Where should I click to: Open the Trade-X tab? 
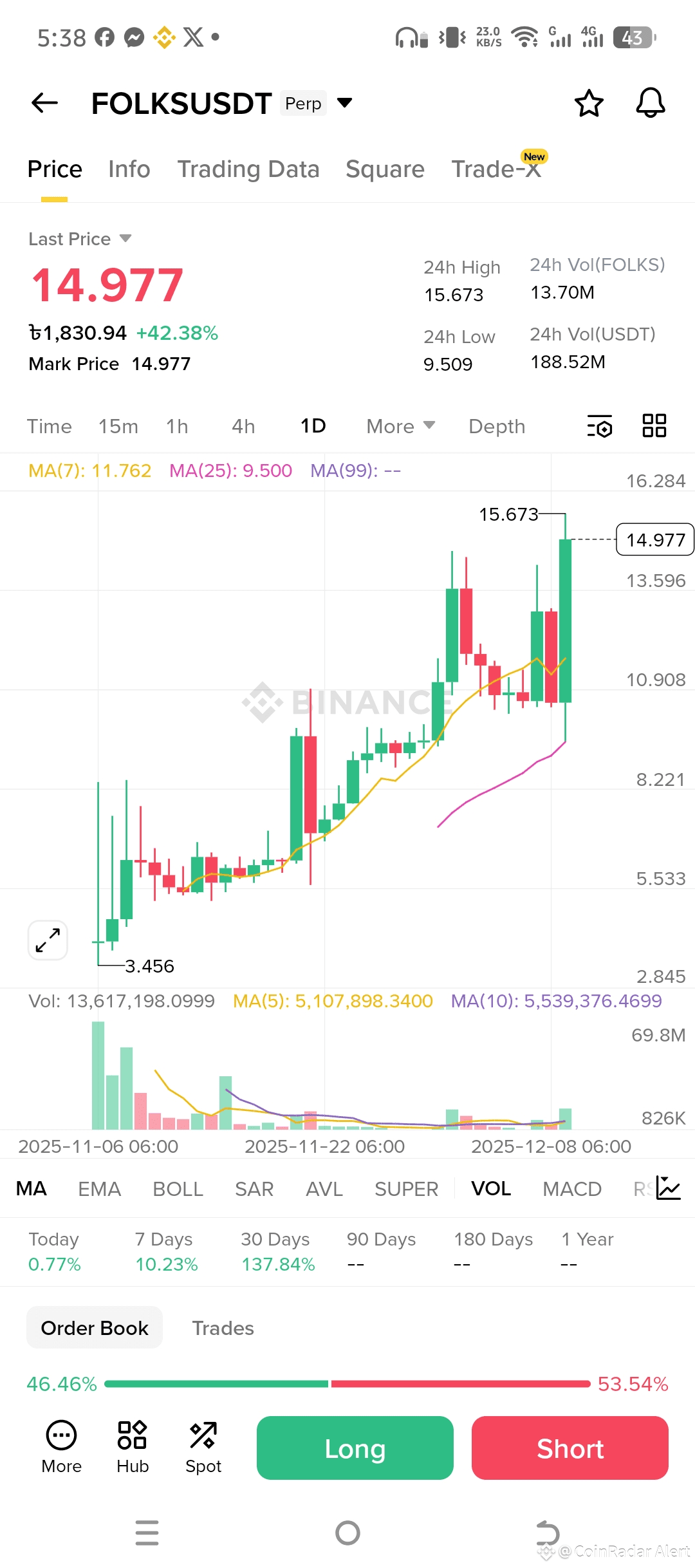(x=496, y=169)
